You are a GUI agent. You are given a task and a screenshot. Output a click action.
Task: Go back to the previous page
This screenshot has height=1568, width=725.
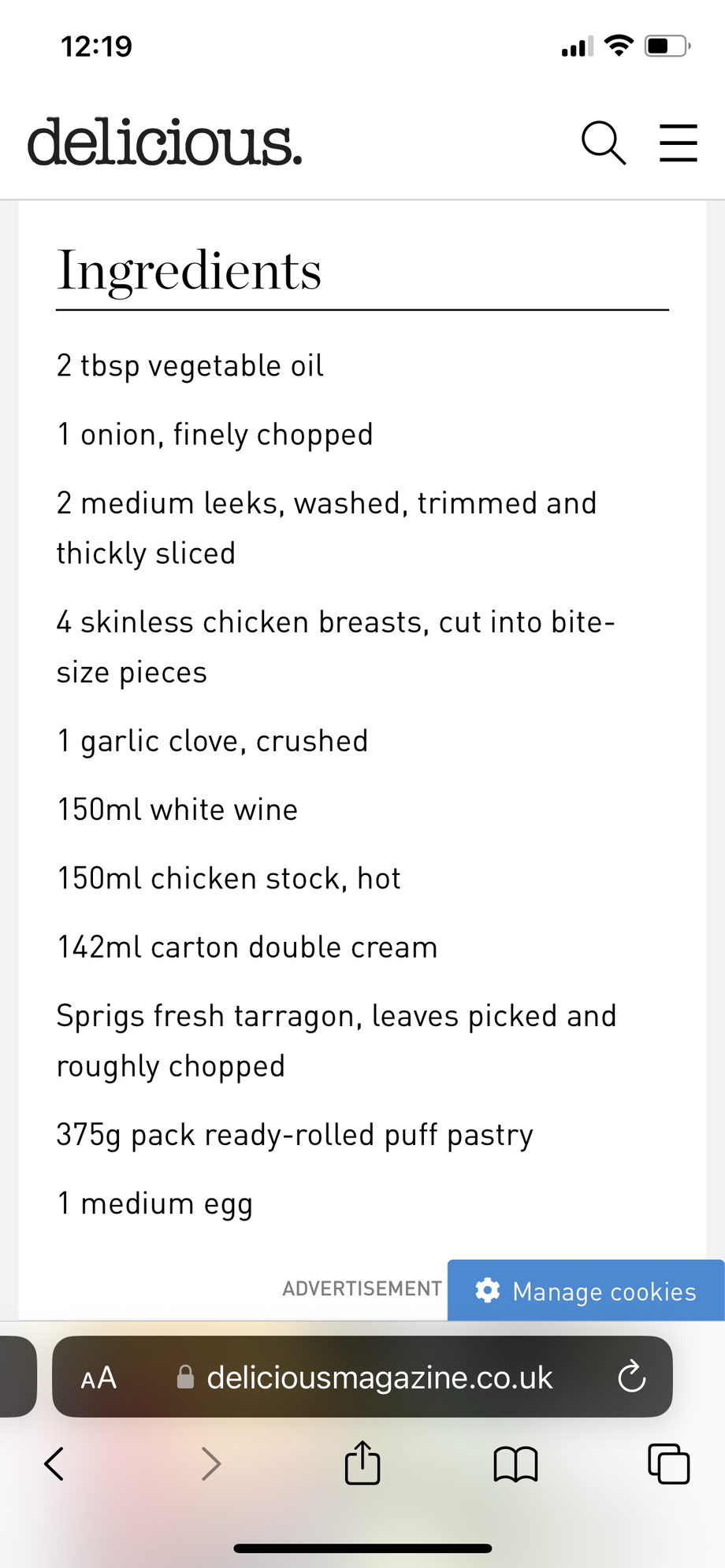point(54,1464)
